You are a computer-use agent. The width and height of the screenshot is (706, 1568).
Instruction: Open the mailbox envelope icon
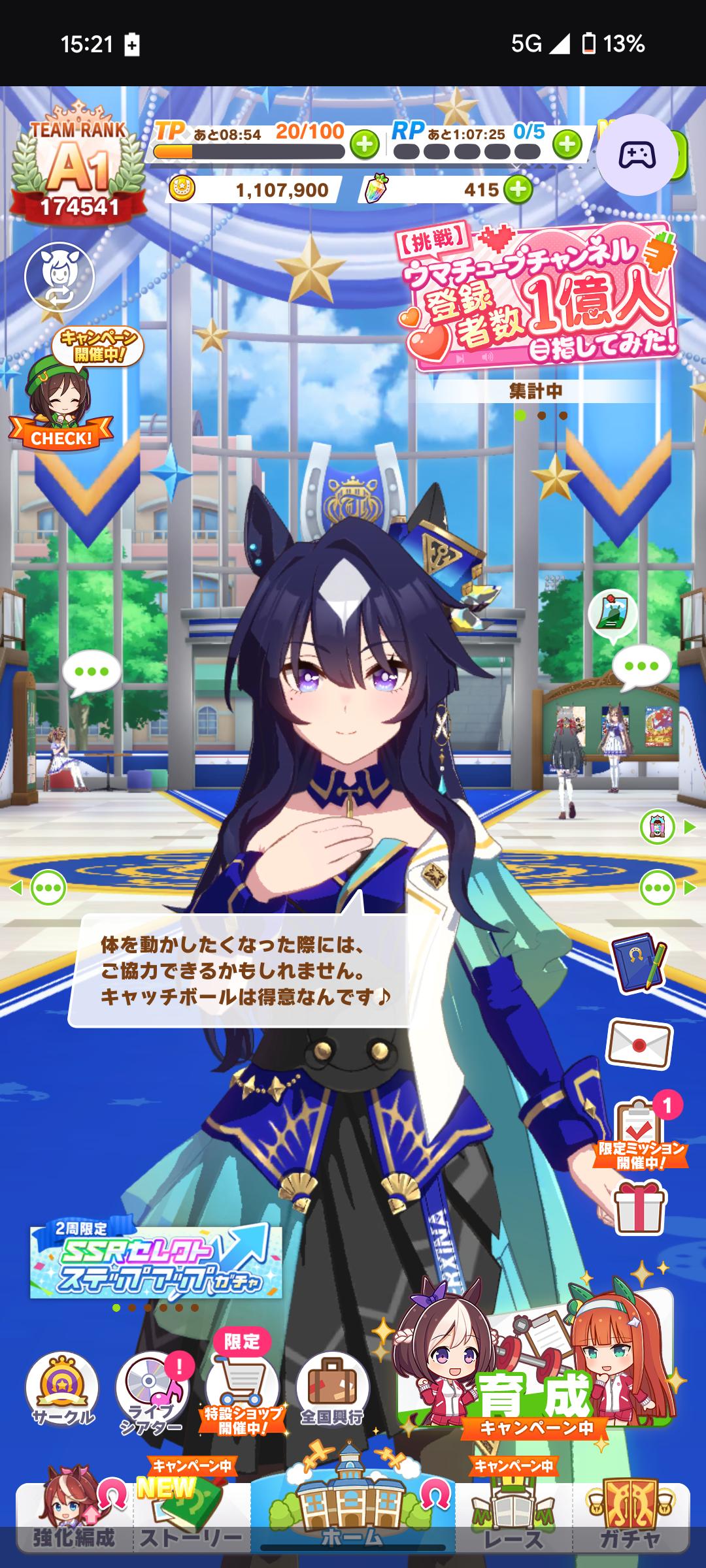point(639,1043)
